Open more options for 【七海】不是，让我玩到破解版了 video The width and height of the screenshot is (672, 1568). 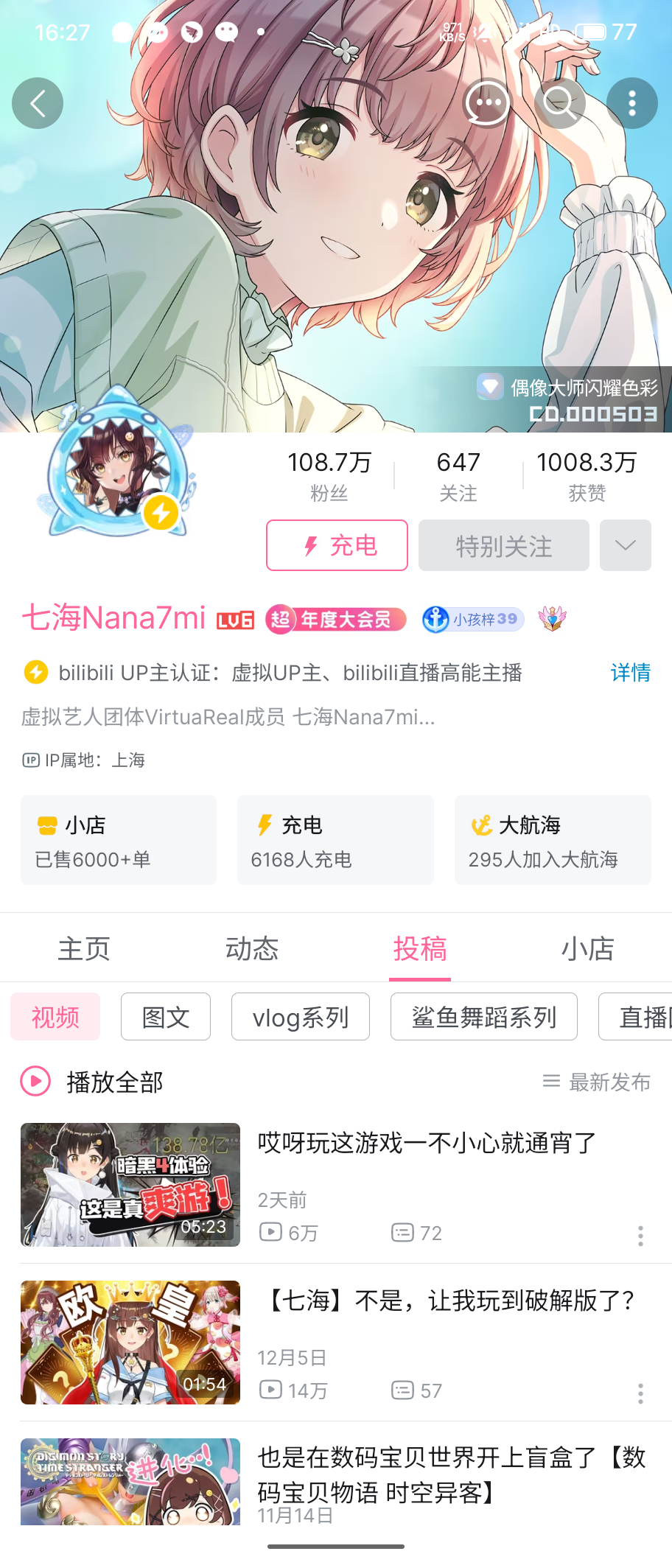click(x=640, y=1393)
